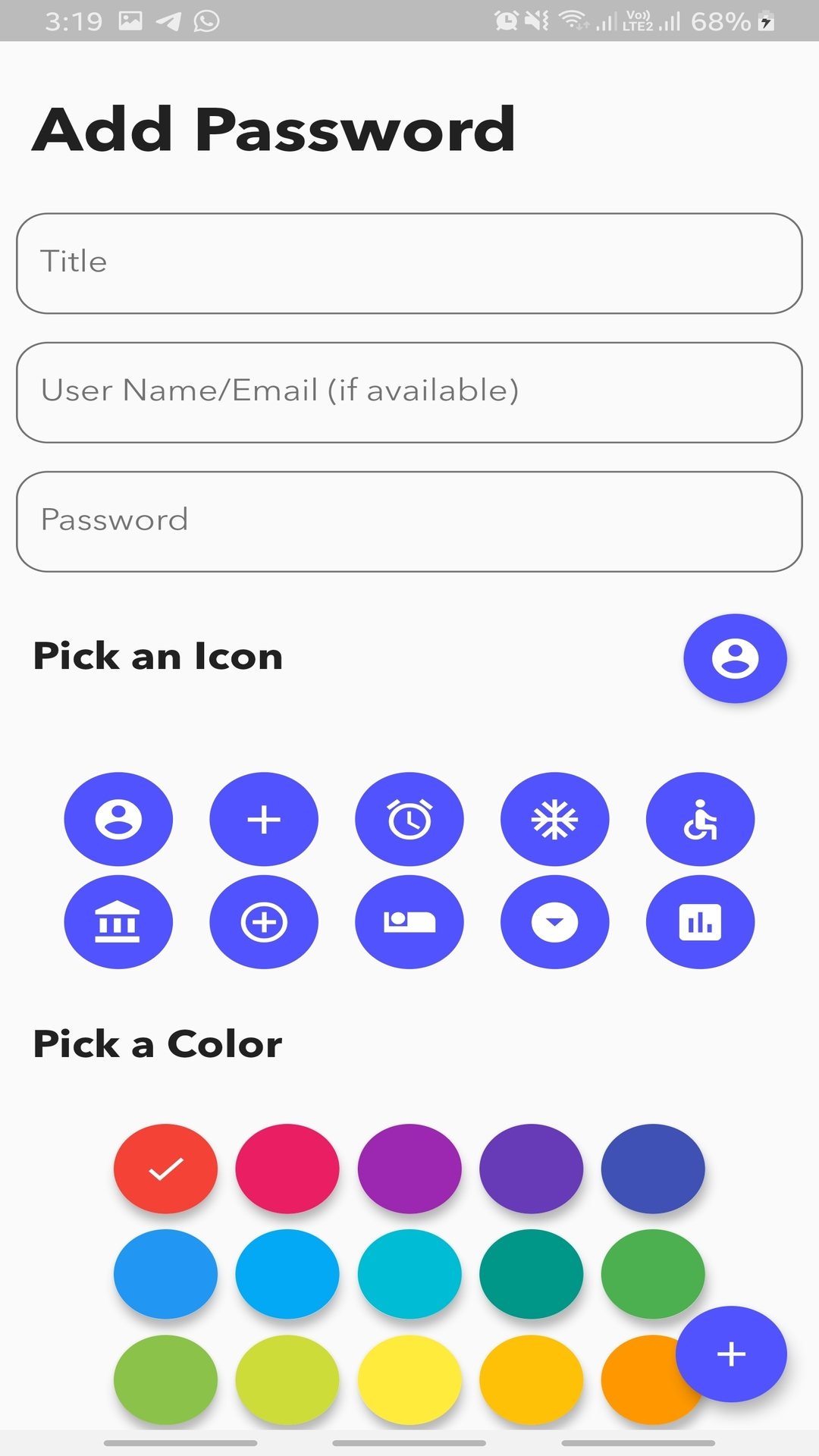Focus the User Name/Email field
This screenshot has width=819, height=1456.
409,392
